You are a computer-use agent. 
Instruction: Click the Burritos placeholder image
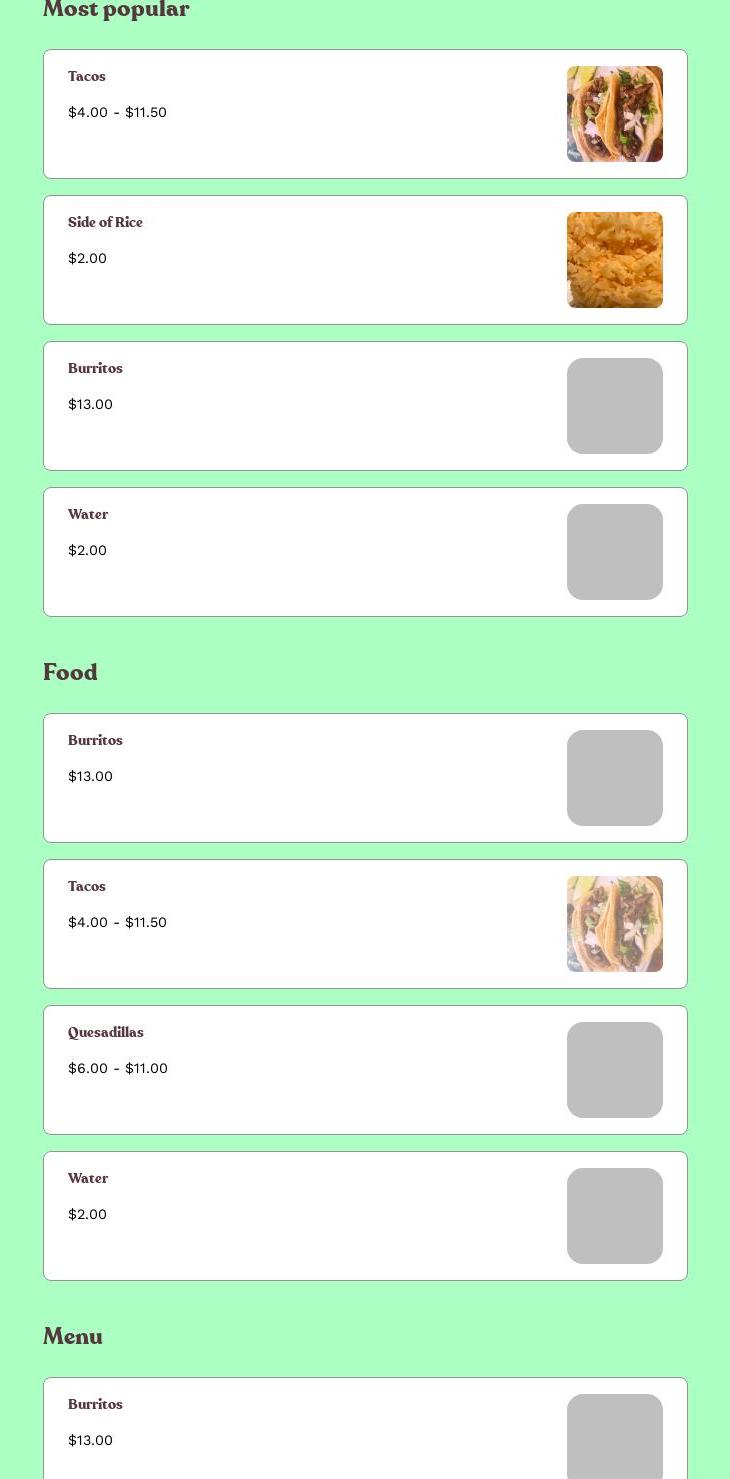tap(614, 405)
